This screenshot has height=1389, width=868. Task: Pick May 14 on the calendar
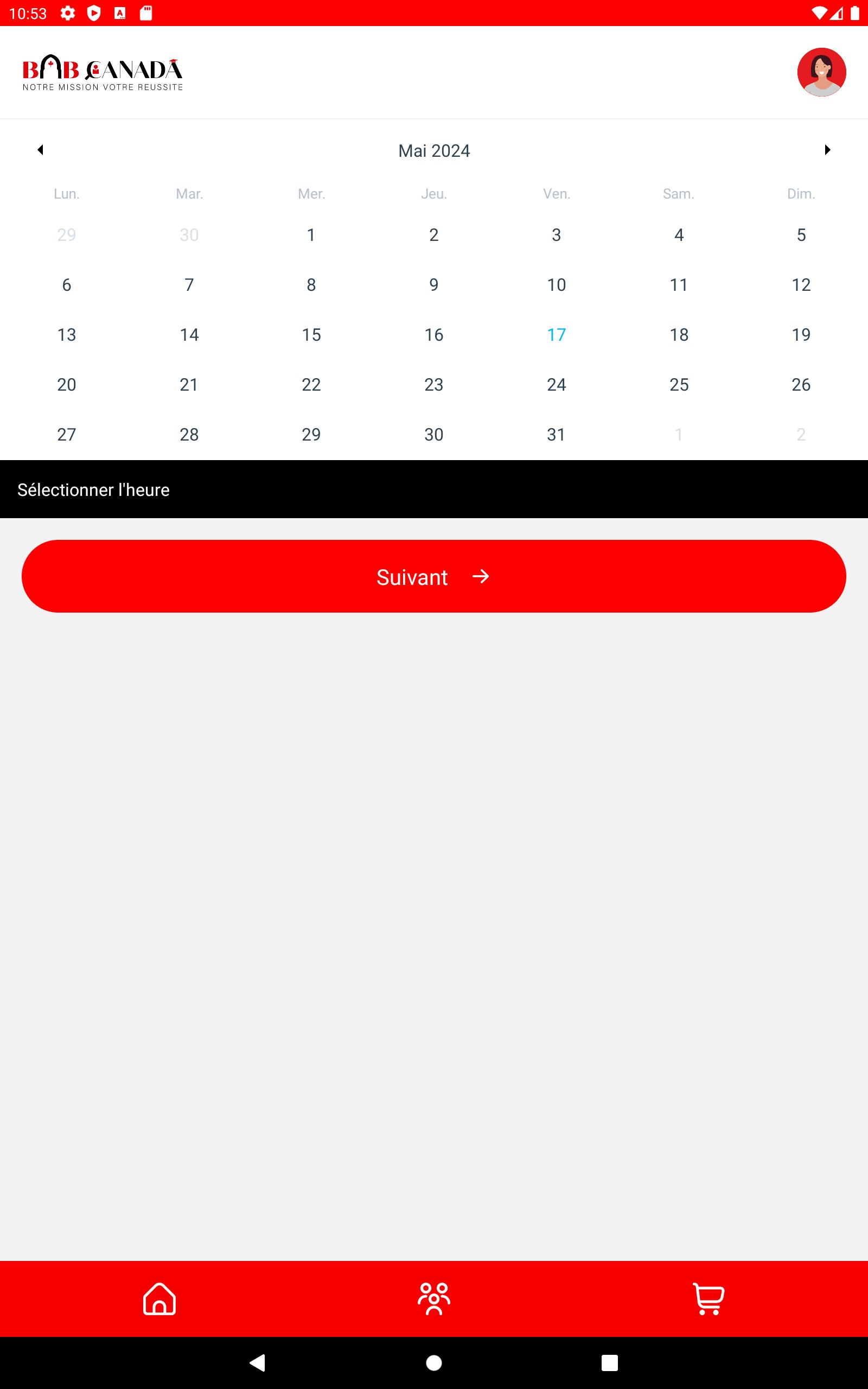(x=189, y=335)
